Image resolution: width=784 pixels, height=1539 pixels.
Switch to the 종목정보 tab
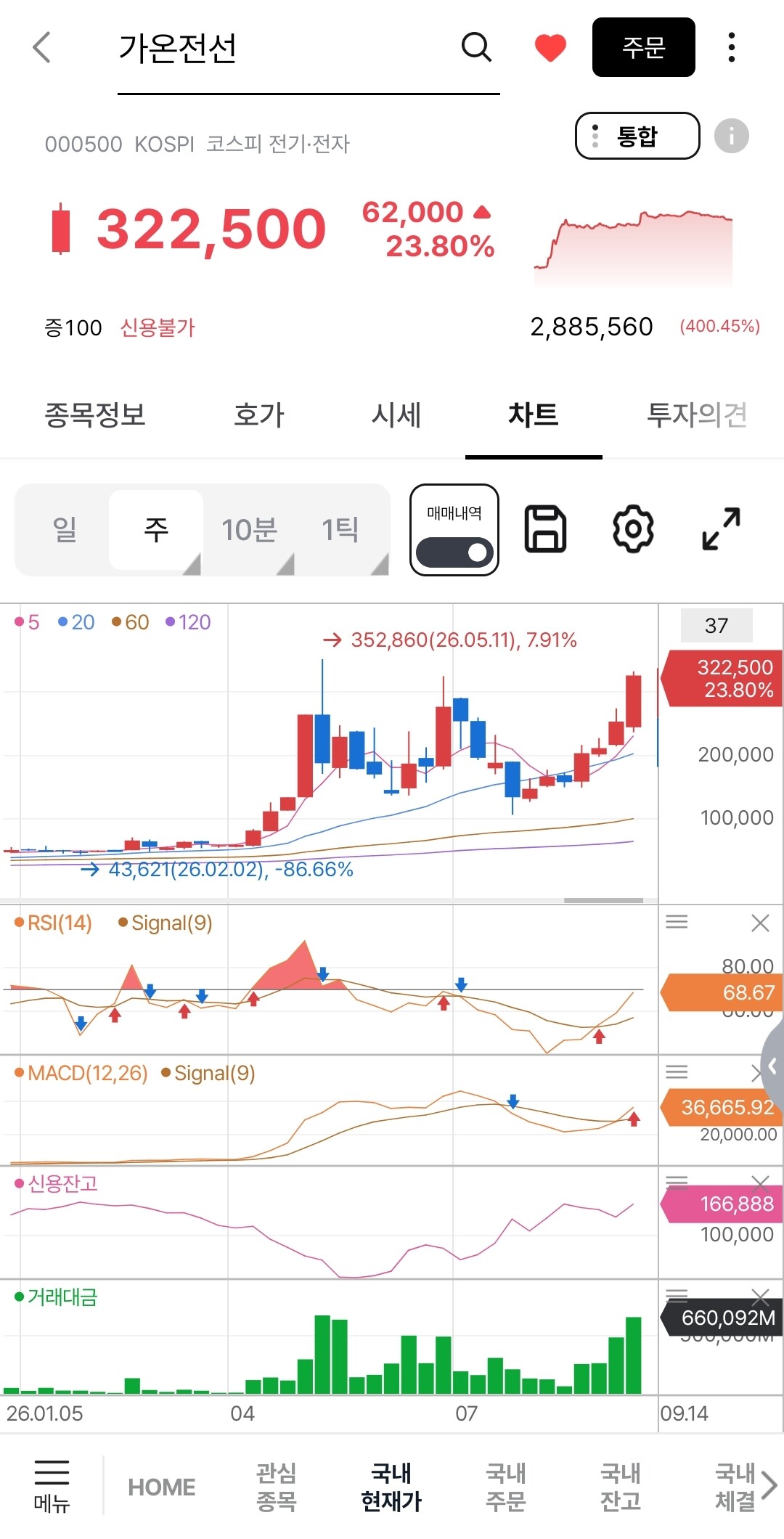[x=95, y=415]
